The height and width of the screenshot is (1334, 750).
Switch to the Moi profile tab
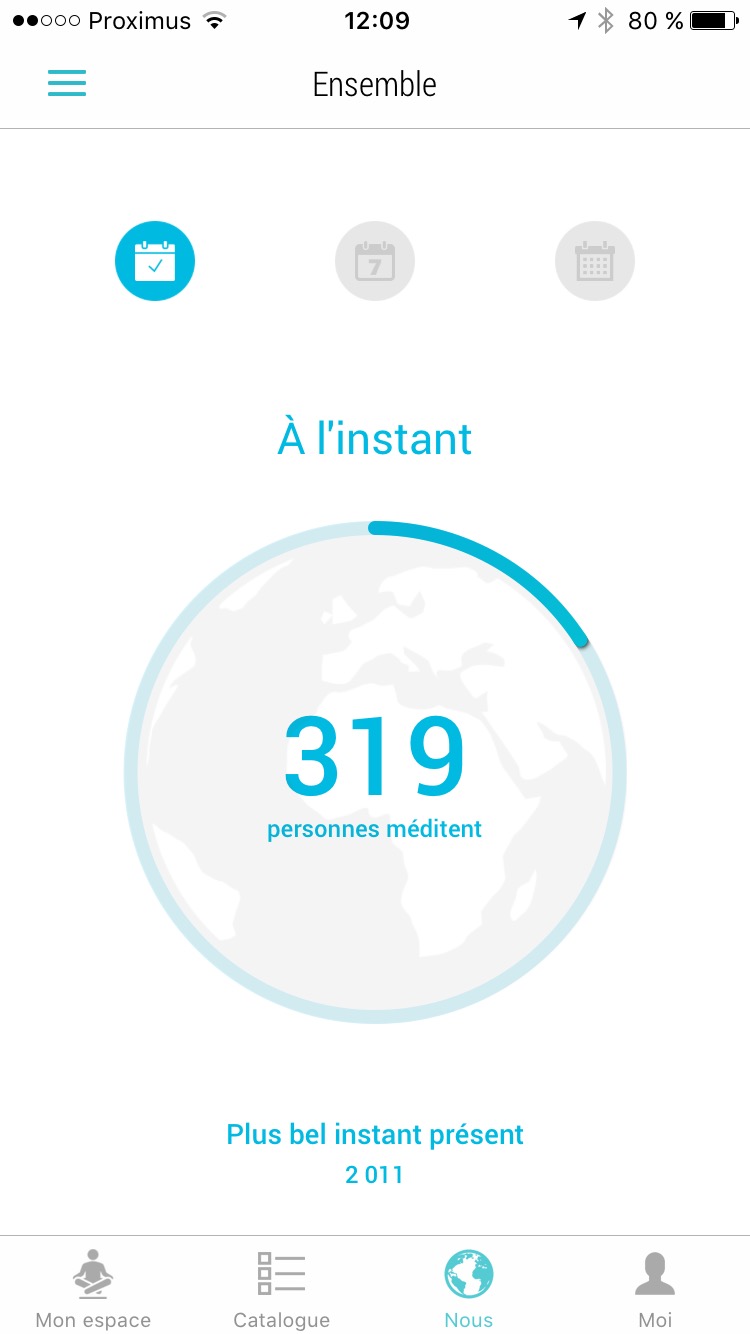[656, 1287]
